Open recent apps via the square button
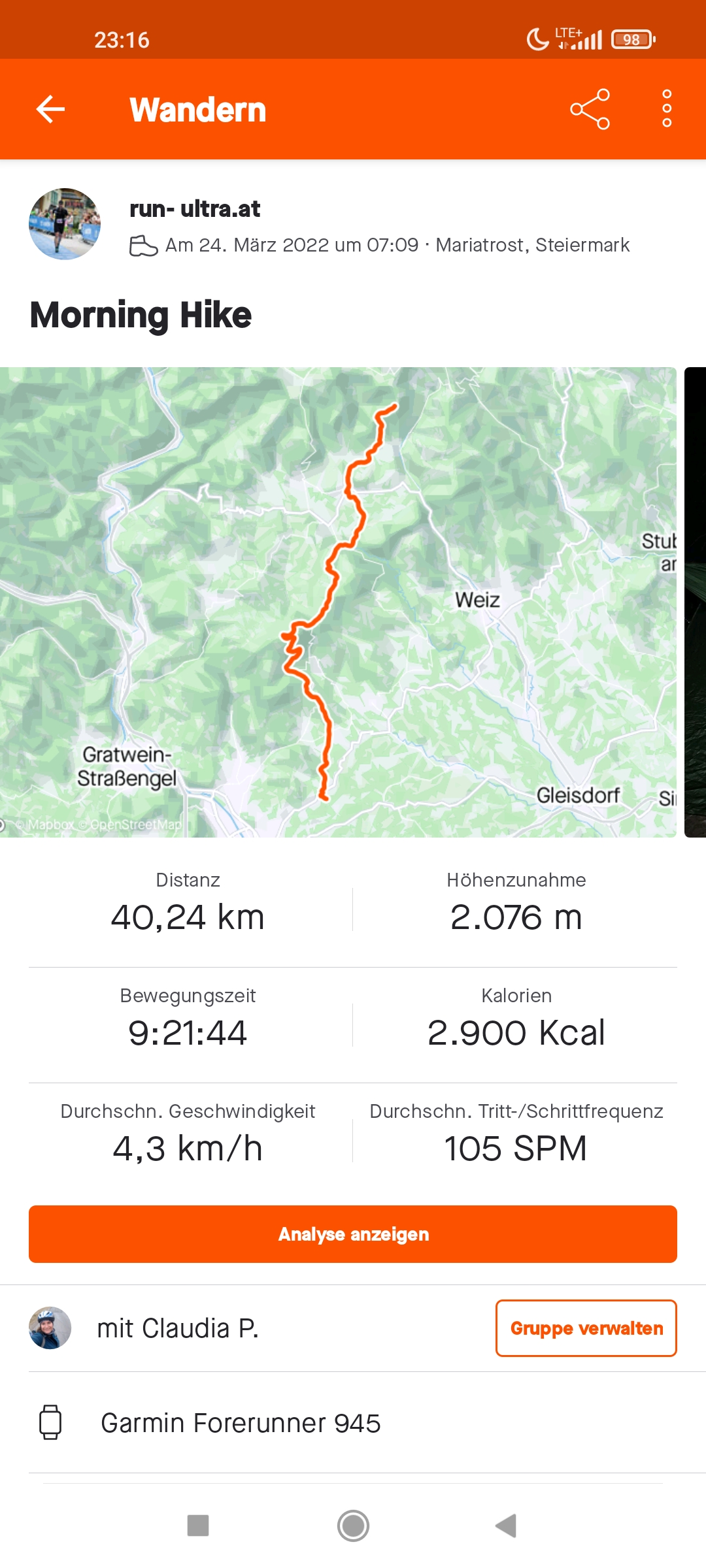The height and width of the screenshot is (1568, 706). 198,1526
